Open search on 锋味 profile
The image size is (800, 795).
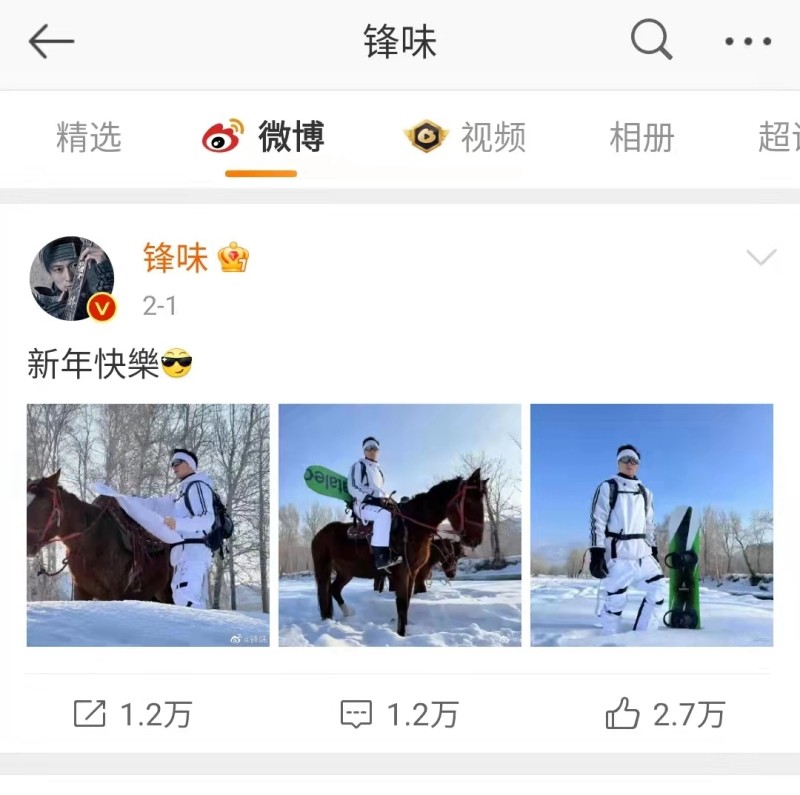(651, 41)
